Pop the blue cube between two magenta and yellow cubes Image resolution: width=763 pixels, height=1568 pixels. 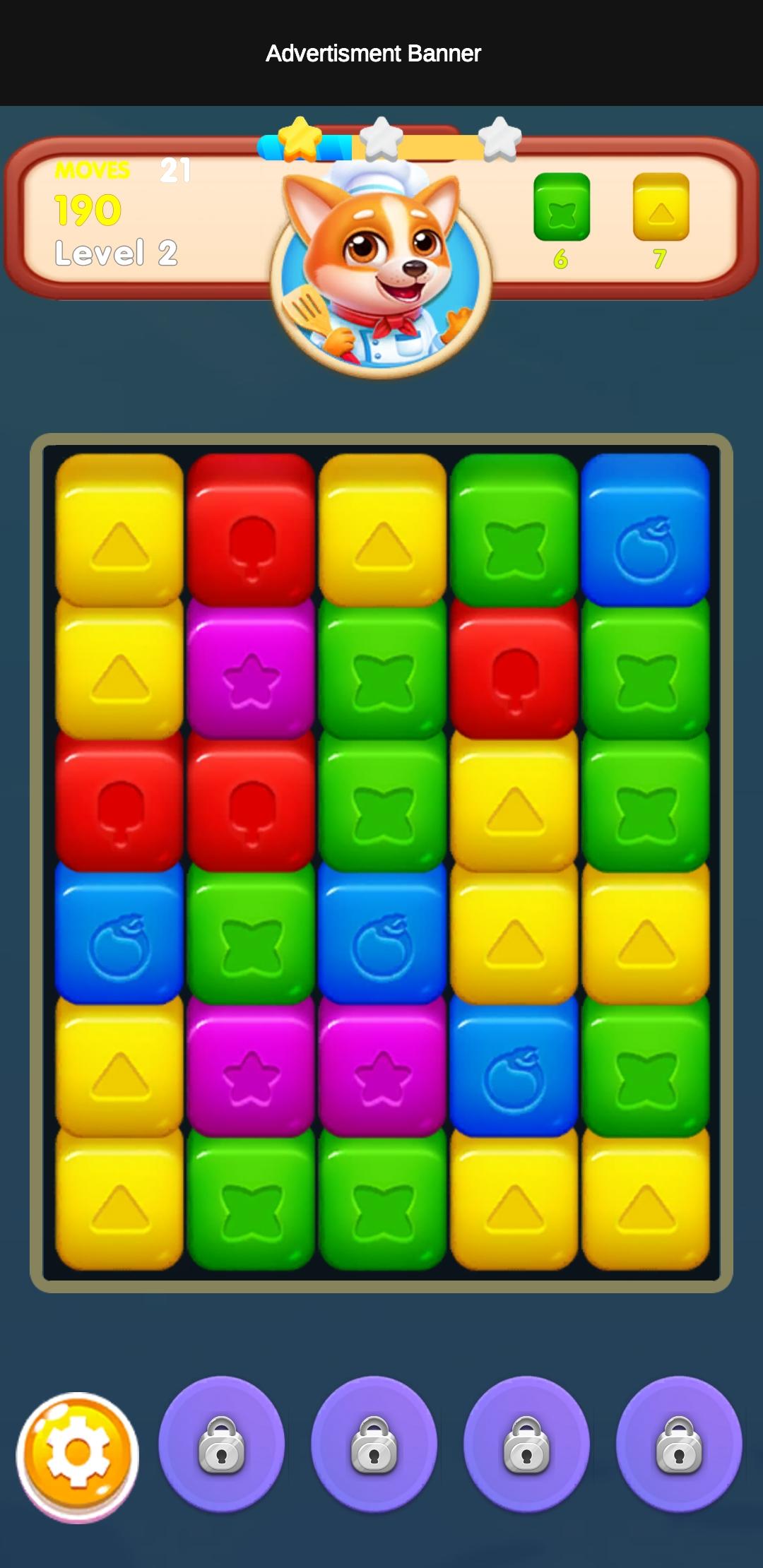click(x=514, y=1067)
